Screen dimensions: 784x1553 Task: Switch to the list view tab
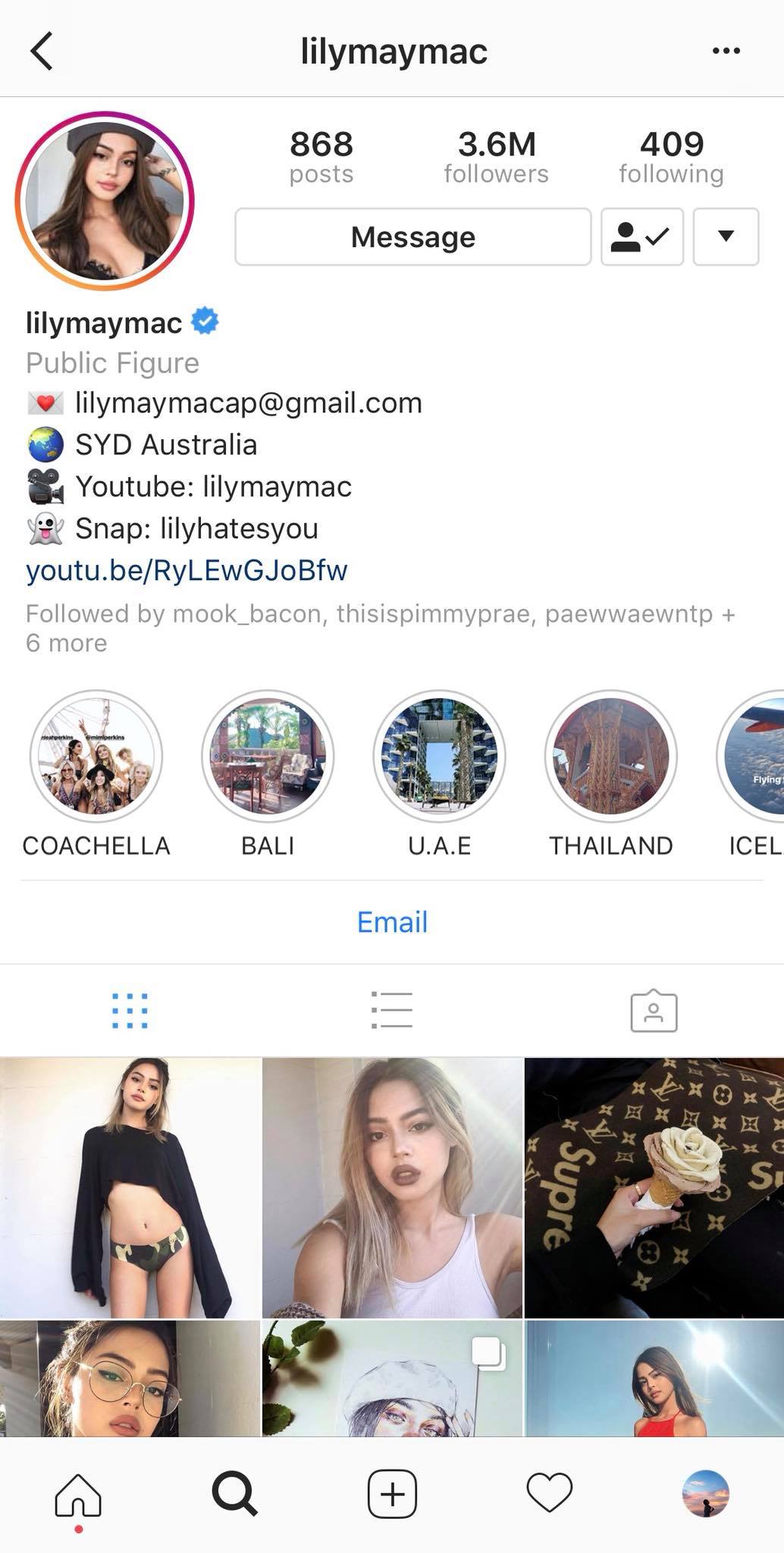tap(392, 1011)
